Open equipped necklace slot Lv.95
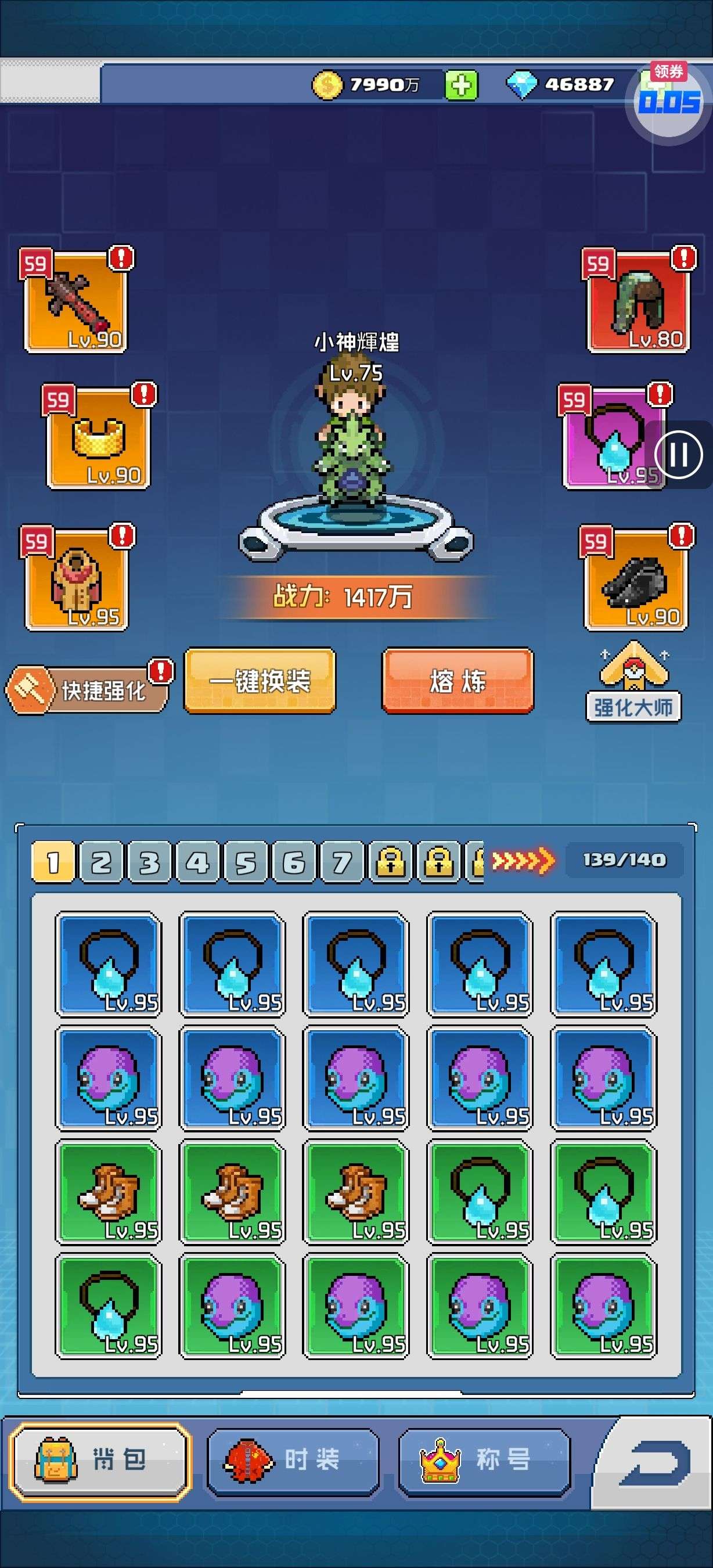This screenshot has height=1568, width=713. click(614, 438)
